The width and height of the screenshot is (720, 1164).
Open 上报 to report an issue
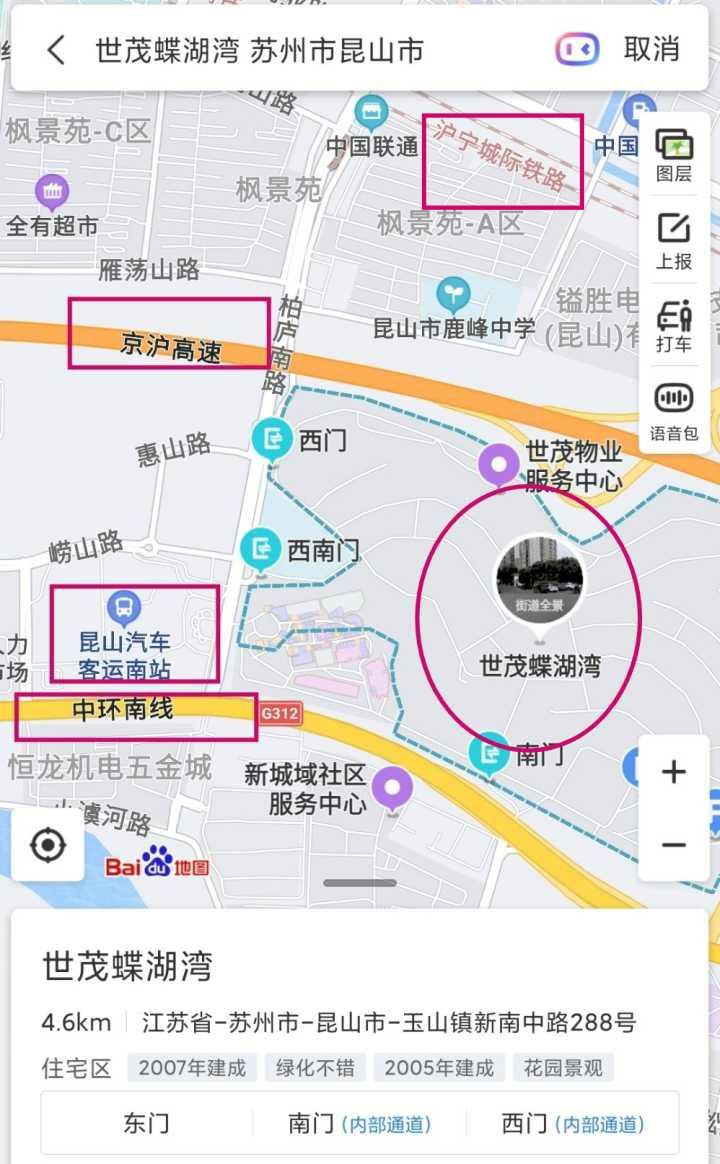point(674,241)
